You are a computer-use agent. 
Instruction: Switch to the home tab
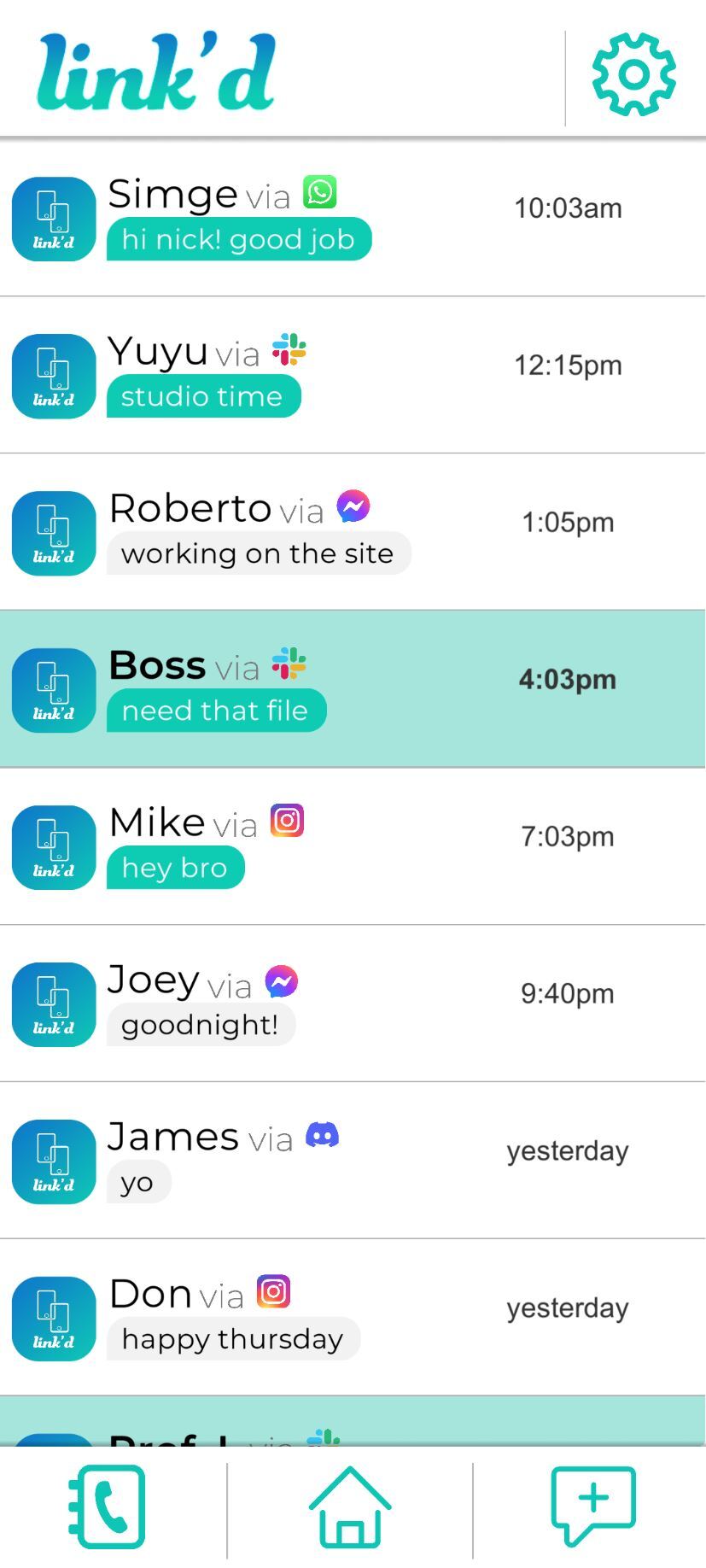click(x=350, y=1507)
